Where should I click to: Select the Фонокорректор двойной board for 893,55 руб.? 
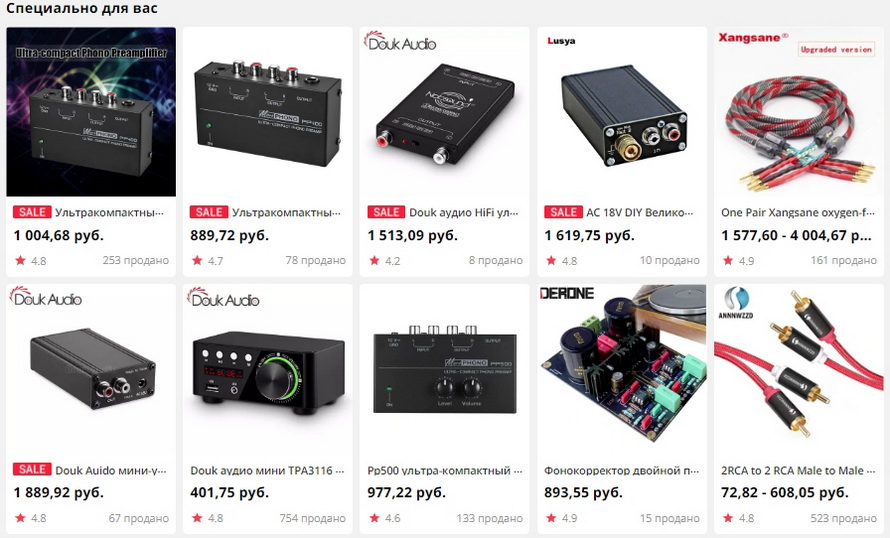click(621, 368)
